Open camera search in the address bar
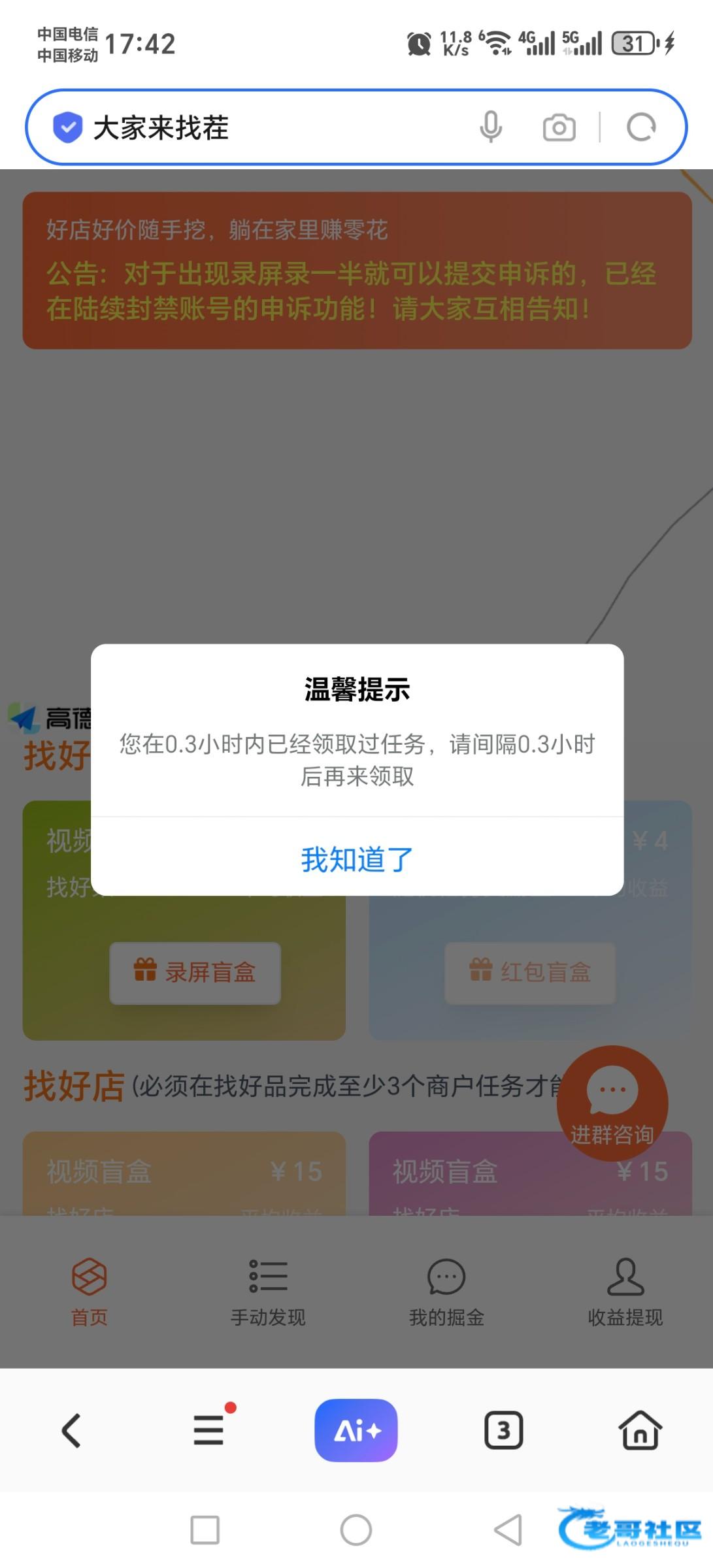Screen dimensions: 713x1568 [x=559, y=127]
